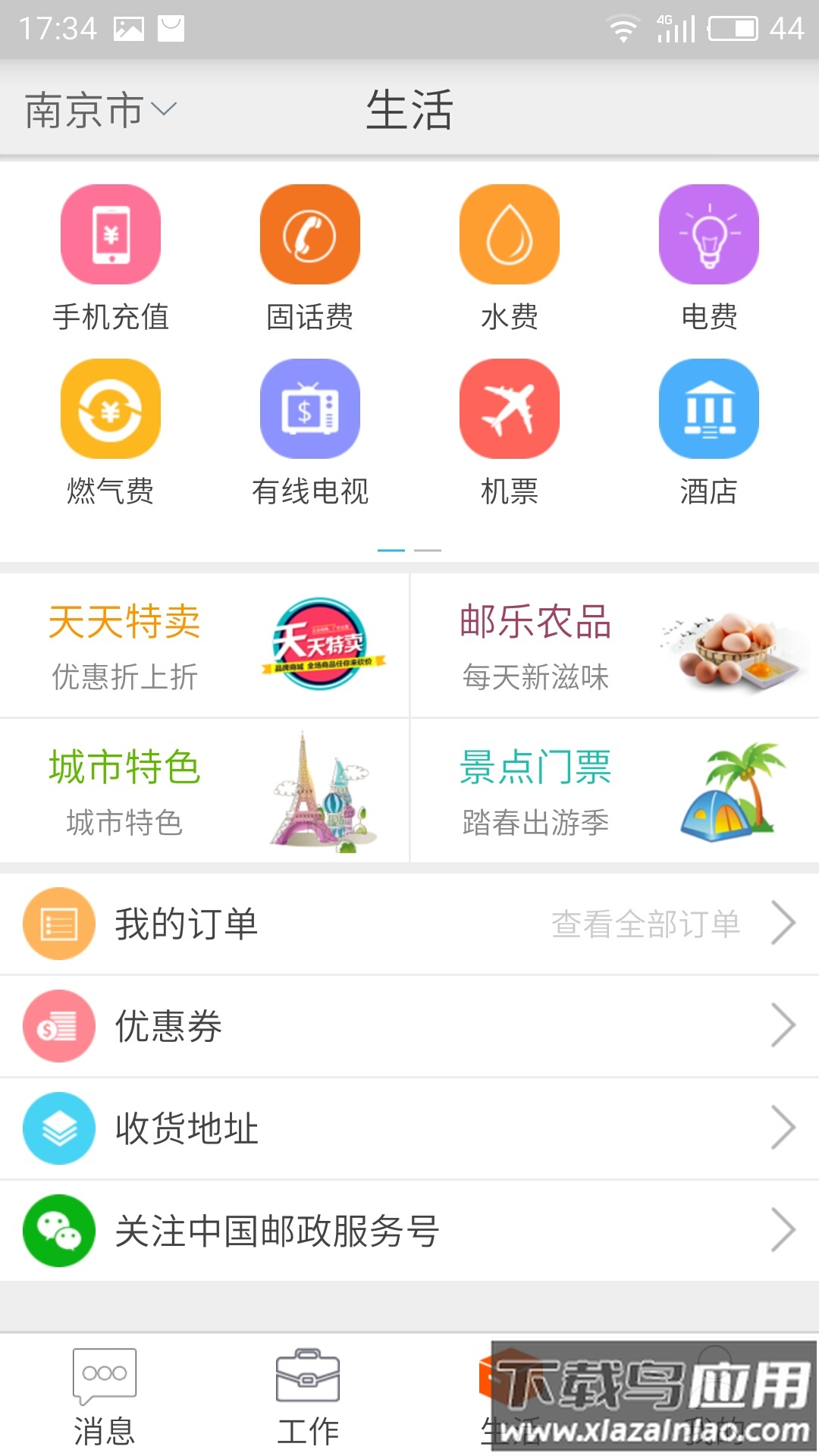
Task: Select the 有线电视 cable TV icon
Action: point(309,408)
